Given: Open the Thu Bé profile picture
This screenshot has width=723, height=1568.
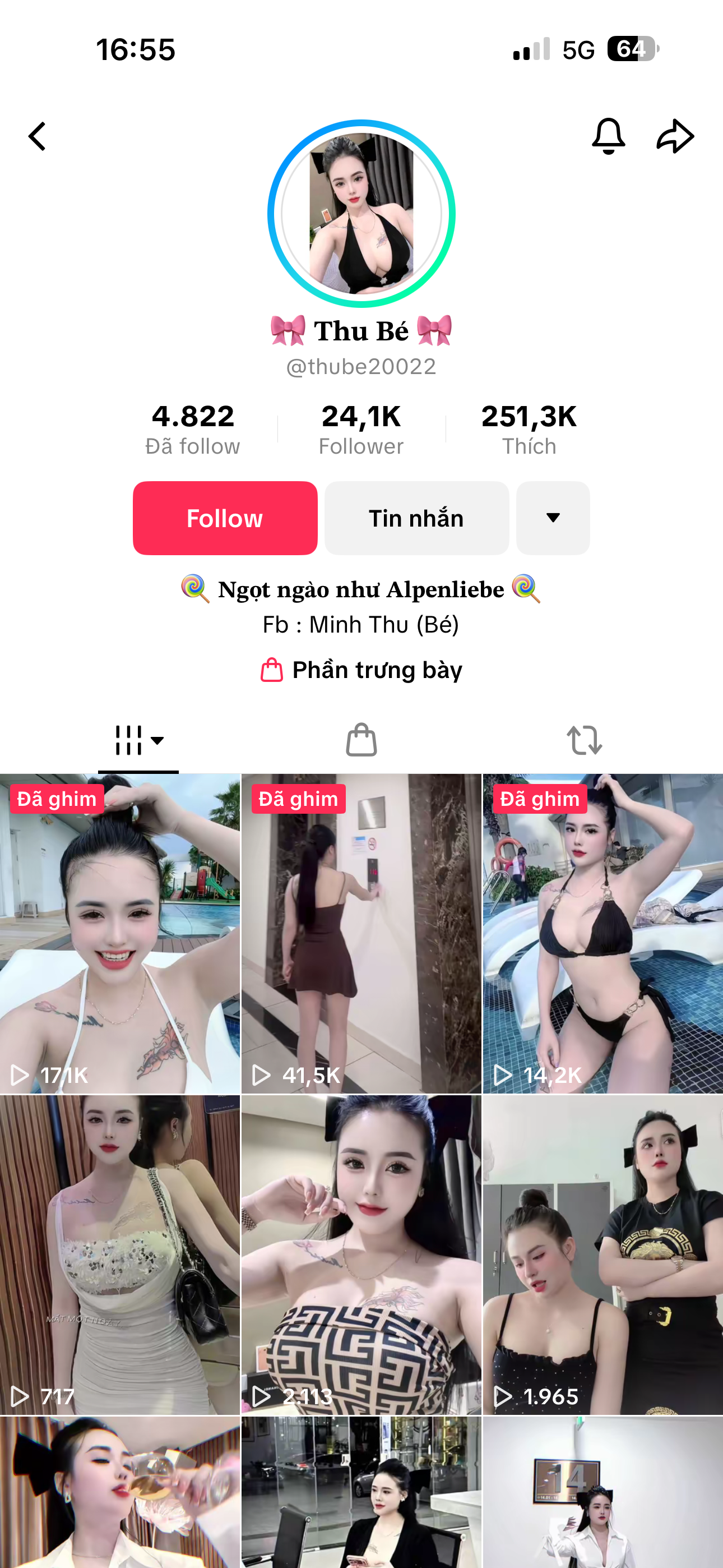Looking at the screenshot, I should (x=361, y=214).
